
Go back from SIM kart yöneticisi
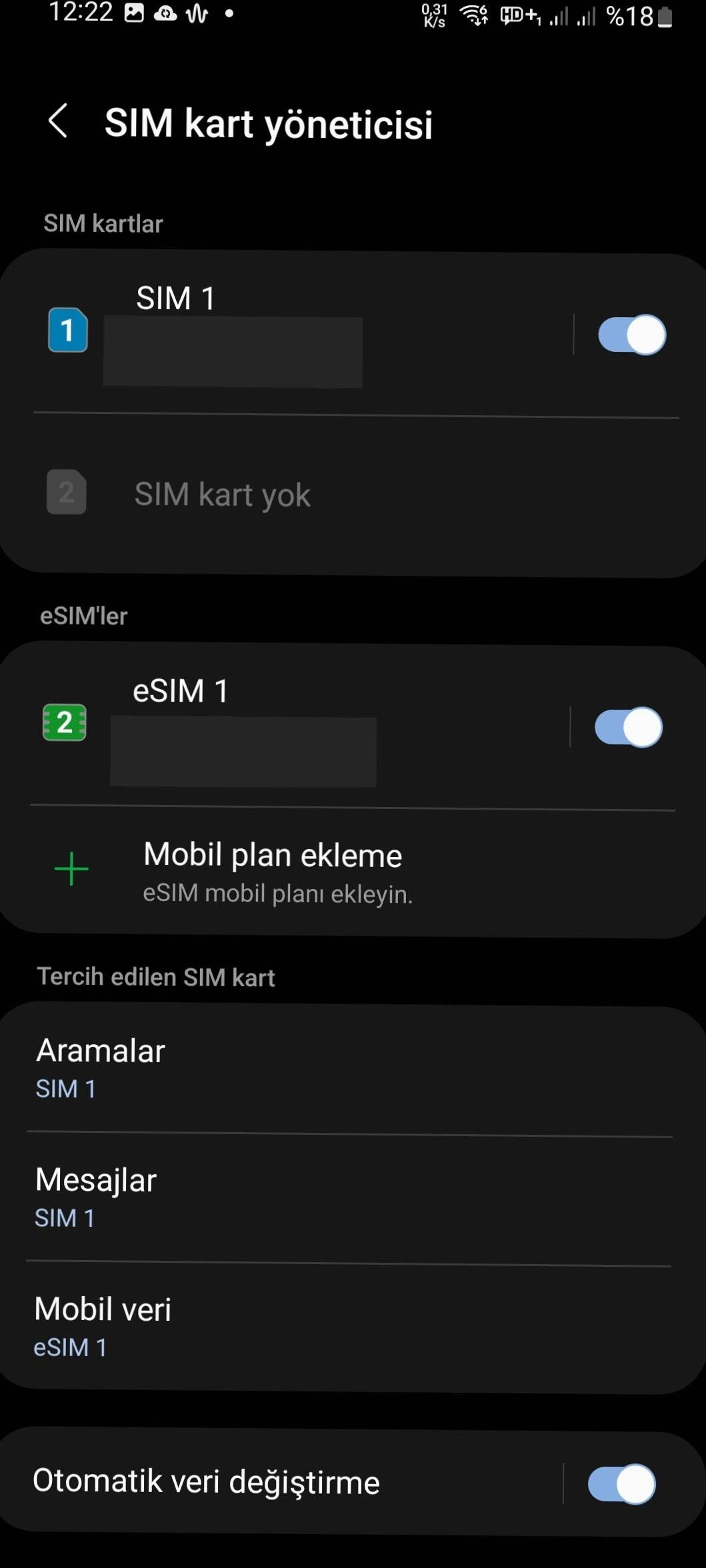pos(59,121)
